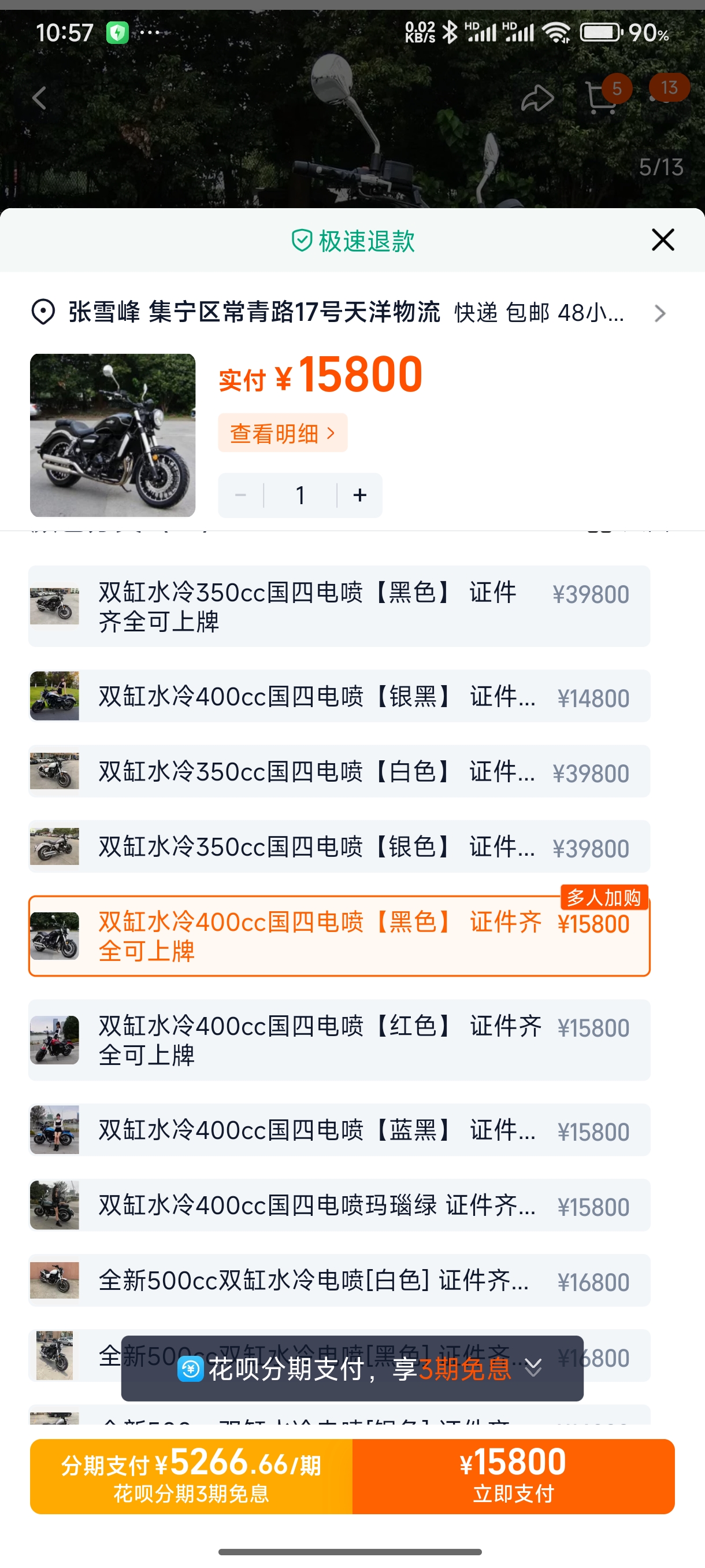Viewport: 705px width, 1568px height.
Task: Tap 立即支付 to pay ¥15800 now
Action: pyautogui.click(x=513, y=1476)
